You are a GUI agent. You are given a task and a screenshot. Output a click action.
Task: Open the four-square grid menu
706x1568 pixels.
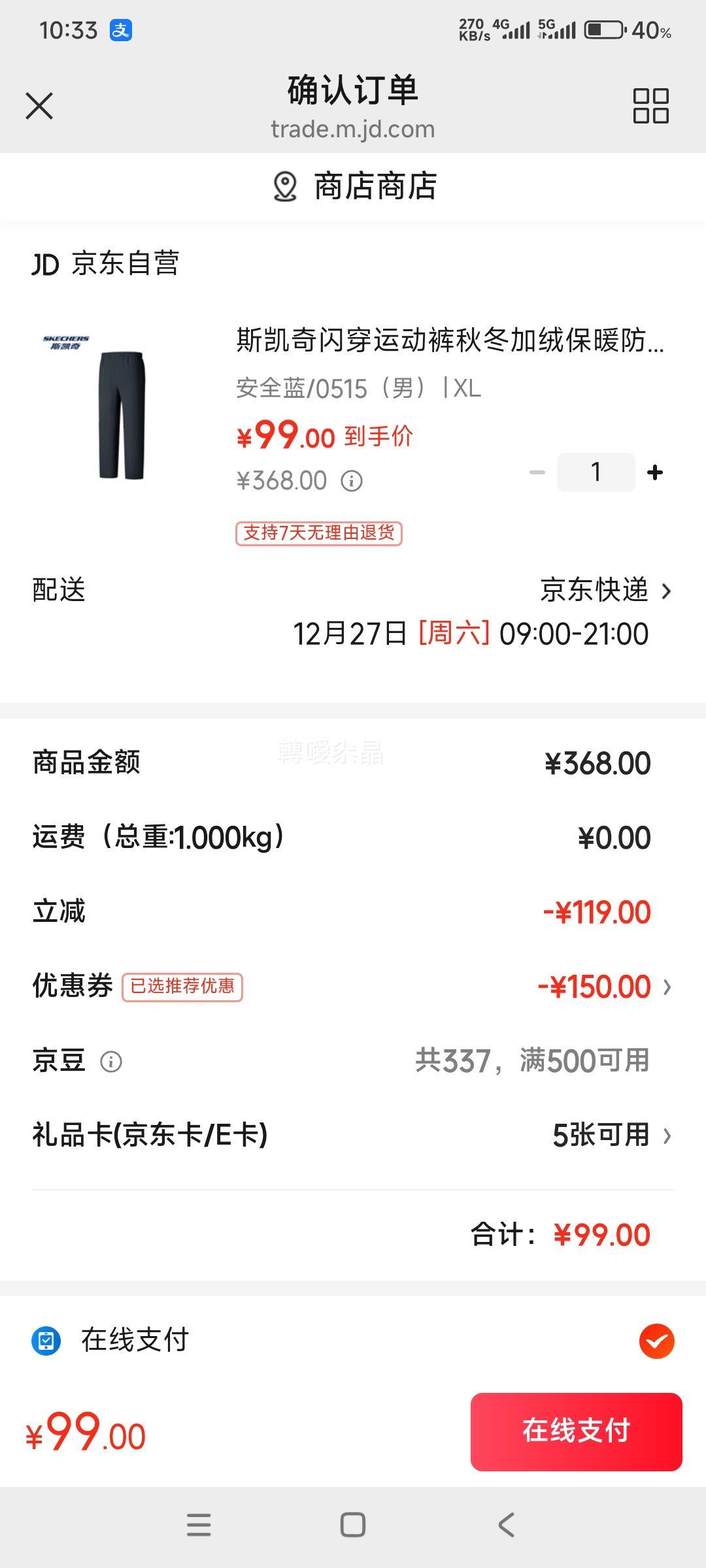click(x=650, y=106)
